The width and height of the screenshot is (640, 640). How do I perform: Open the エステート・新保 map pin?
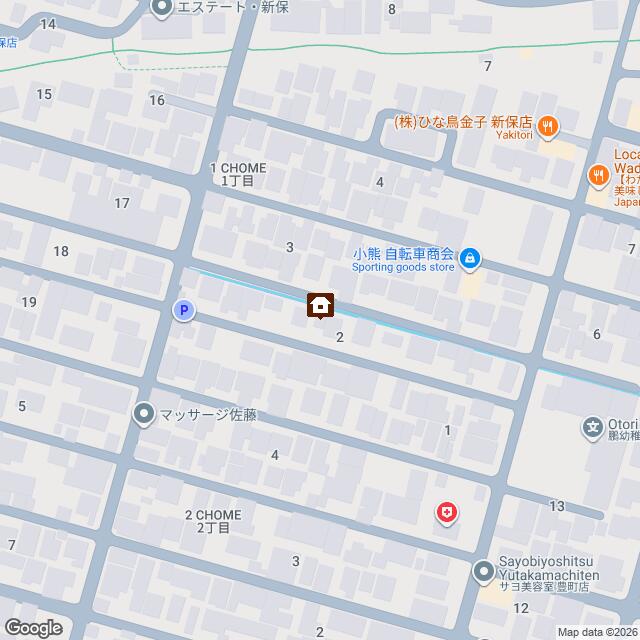tap(163, 9)
